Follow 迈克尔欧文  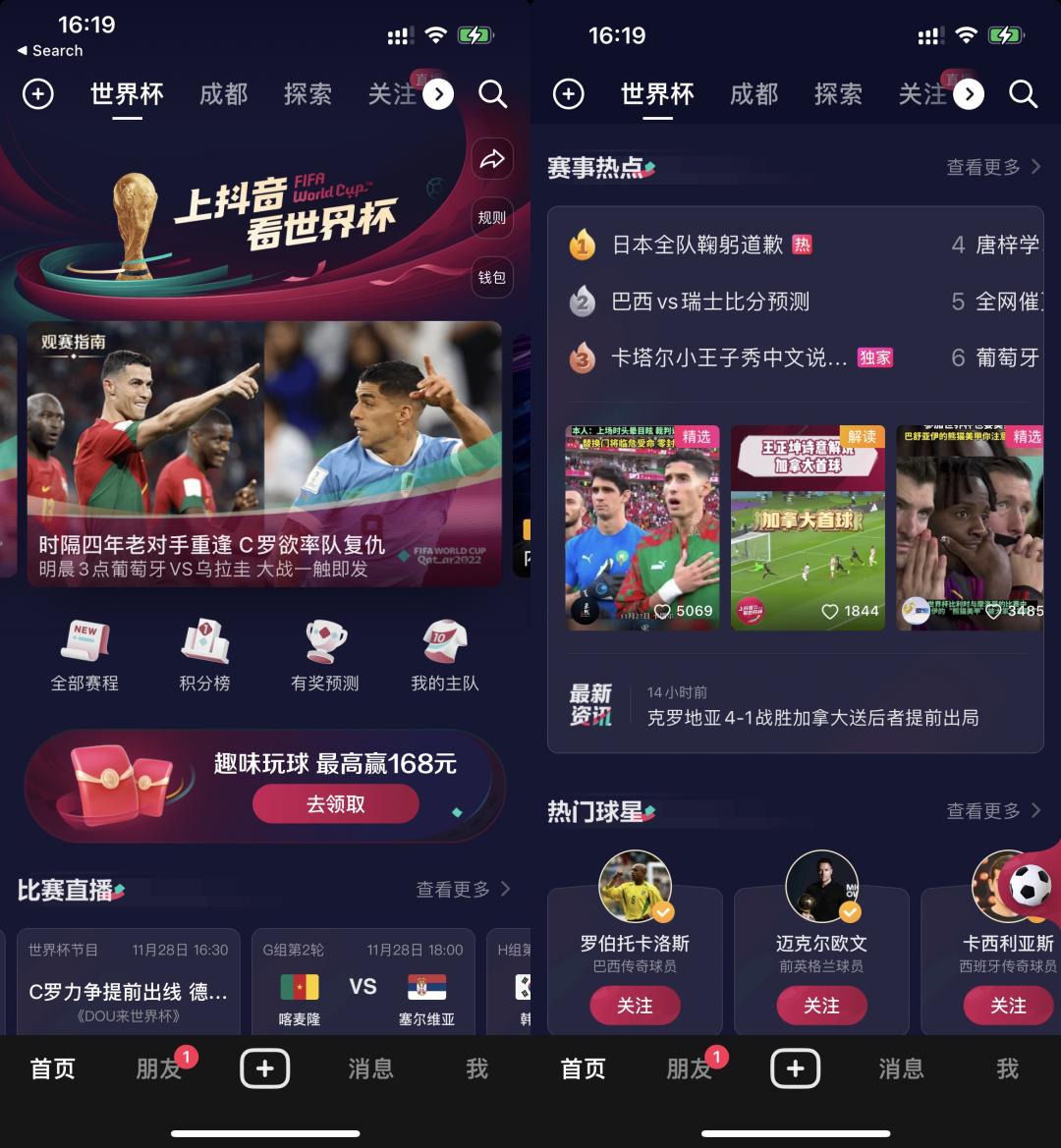821,1006
